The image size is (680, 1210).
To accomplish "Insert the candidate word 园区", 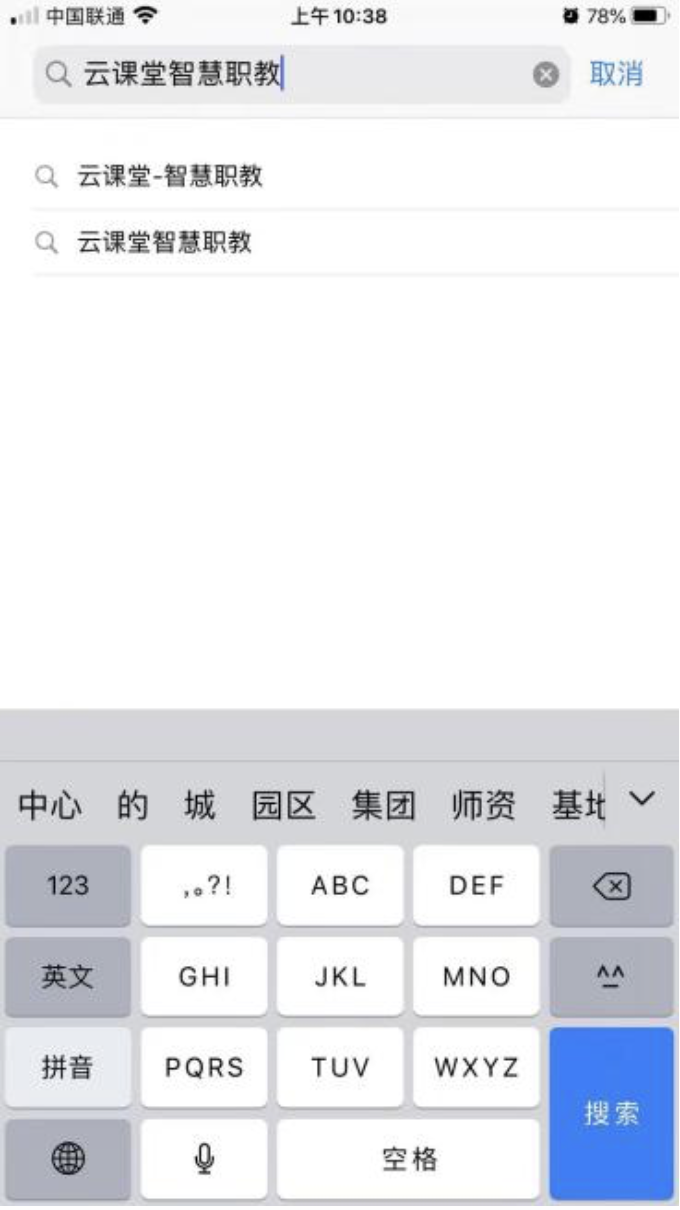I will coord(283,804).
